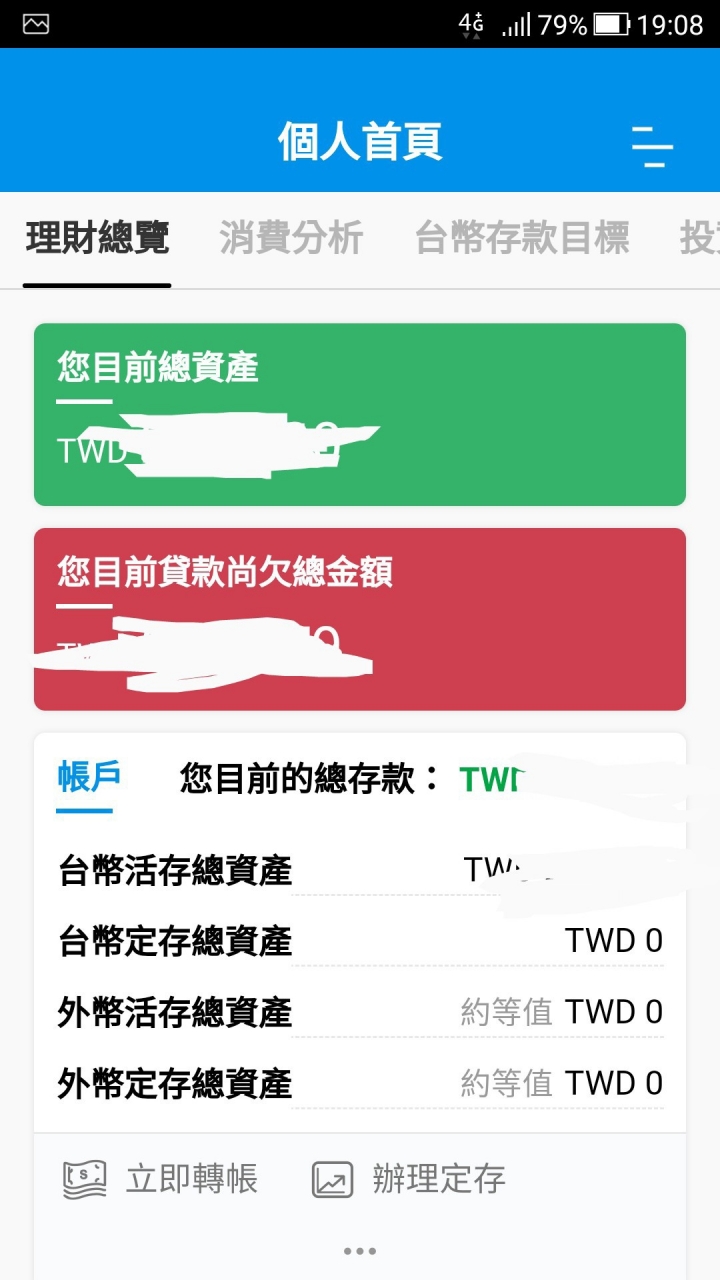This screenshot has height=1280, width=720.
Task: Open the 您目前總資產 green card
Action: (360, 414)
